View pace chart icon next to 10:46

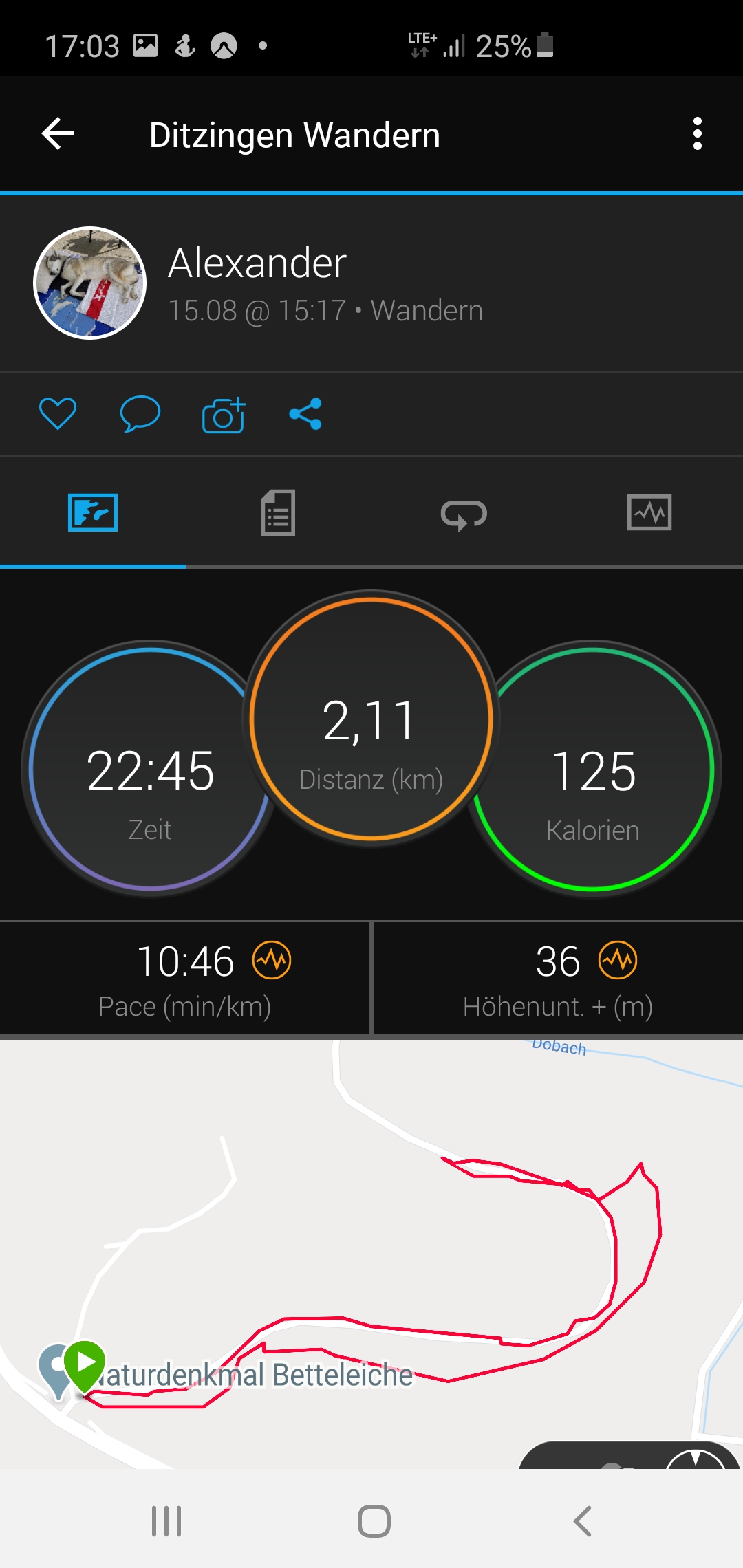[272, 960]
